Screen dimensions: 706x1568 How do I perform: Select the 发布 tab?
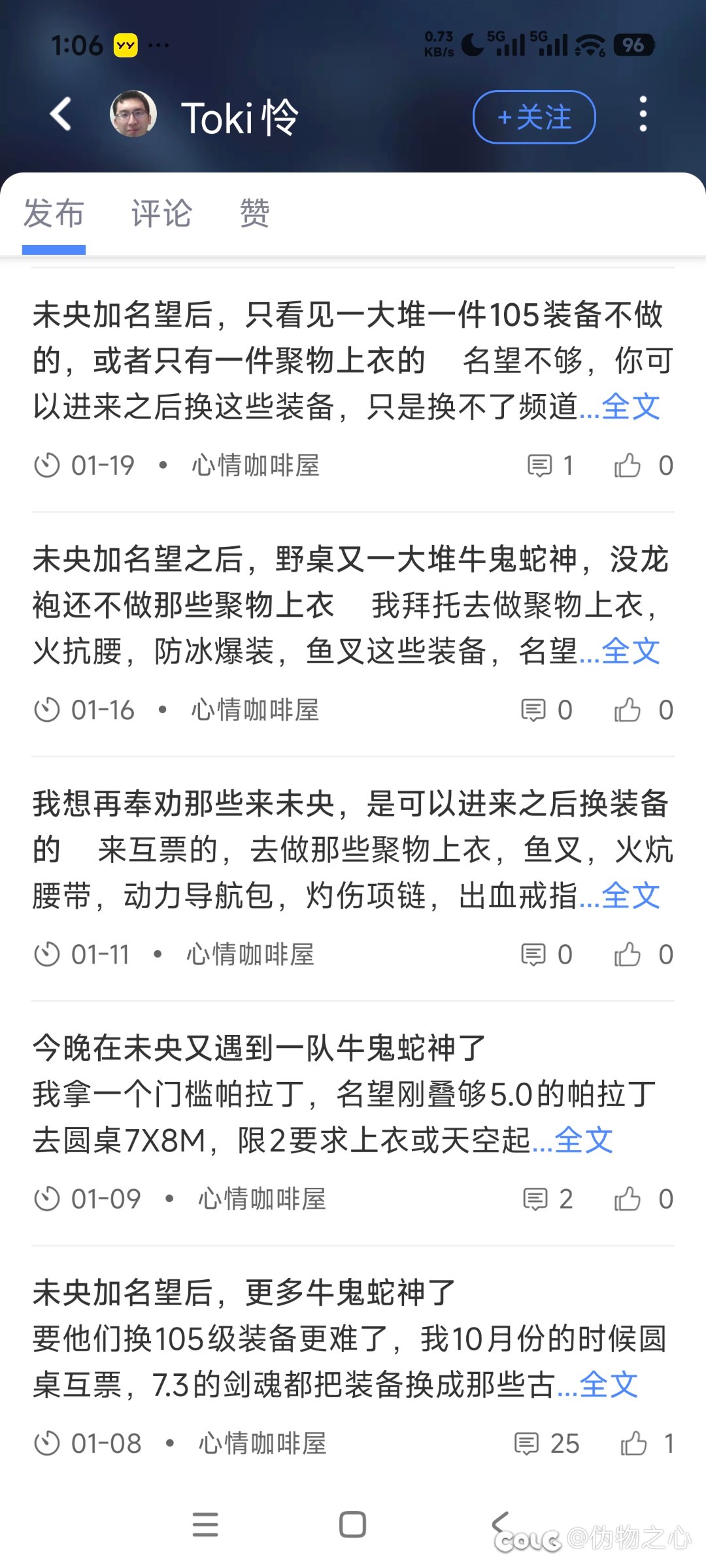(x=54, y=214)
